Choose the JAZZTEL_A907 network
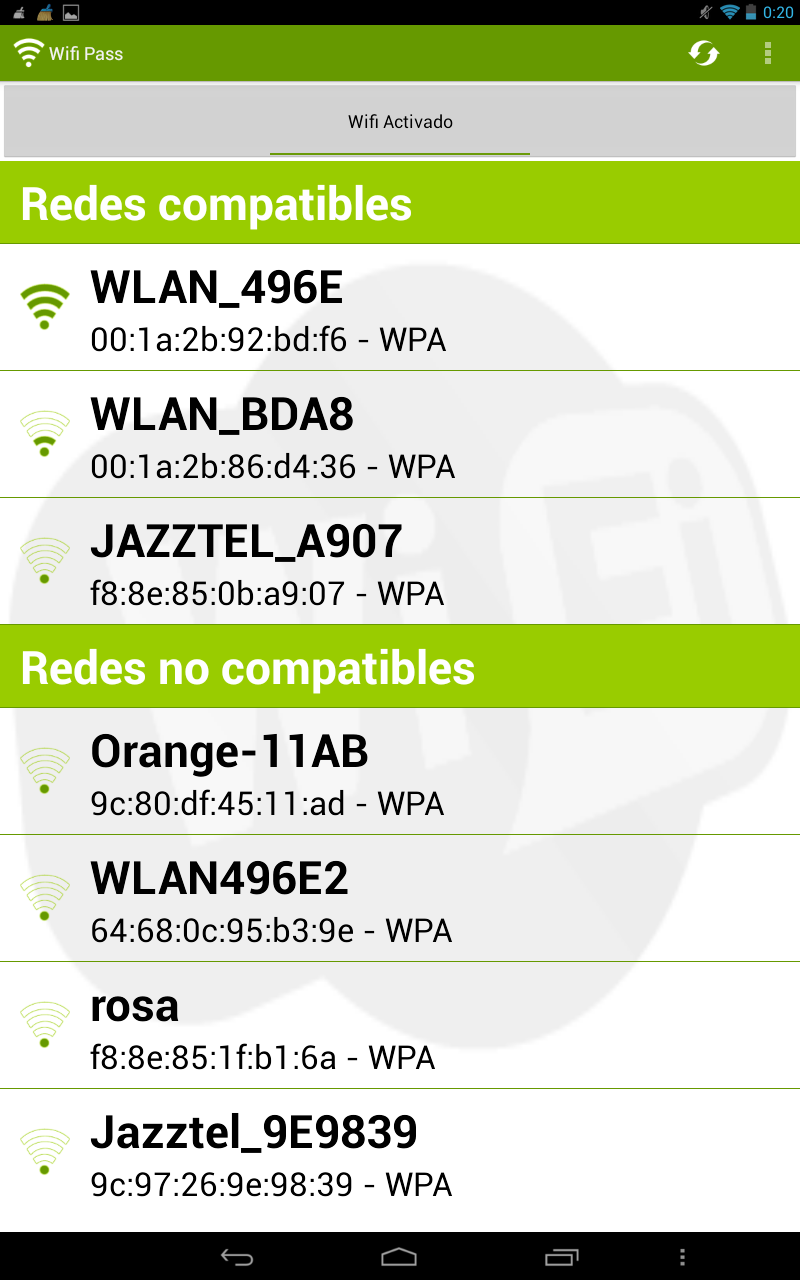 [400, 562]
